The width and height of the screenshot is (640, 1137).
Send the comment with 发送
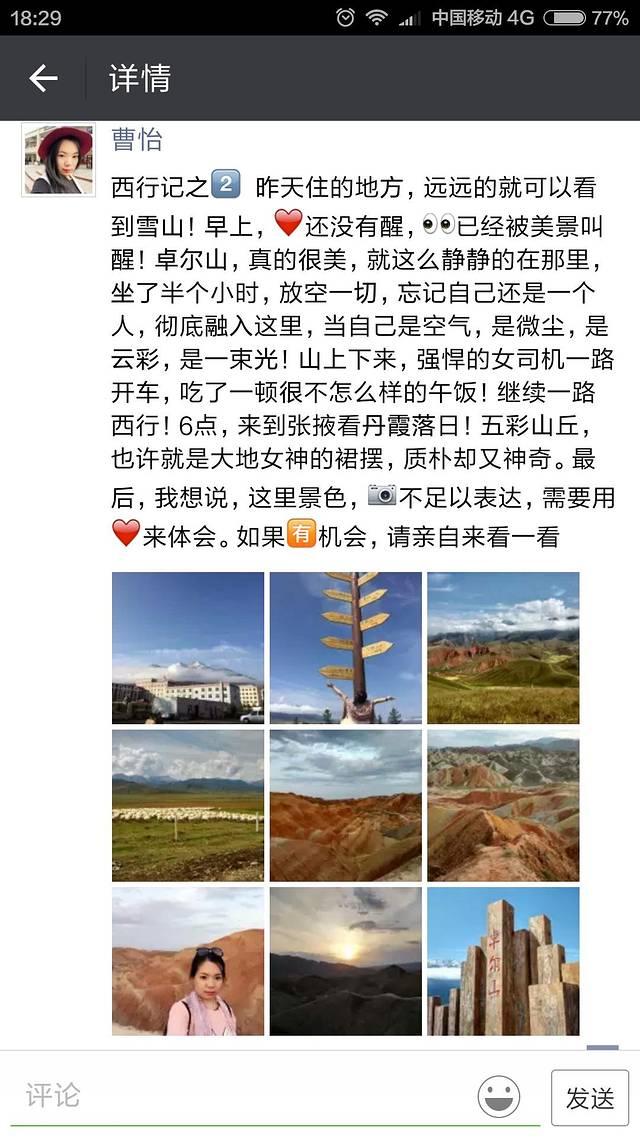589,1097
